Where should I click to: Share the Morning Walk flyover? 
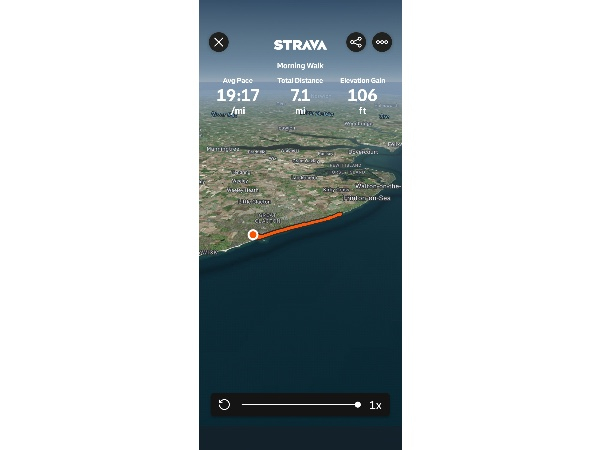coord(356,42)
